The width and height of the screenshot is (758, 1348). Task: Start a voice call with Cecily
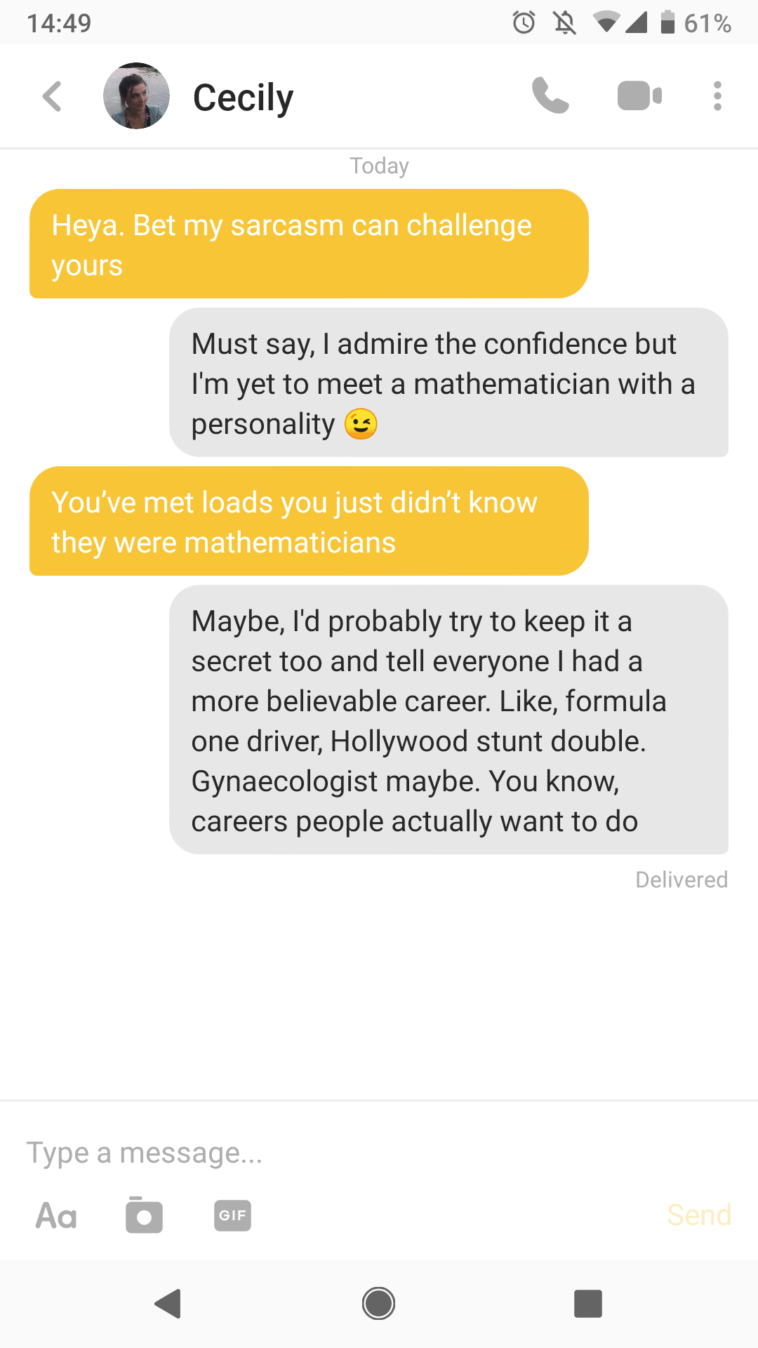point(550,96)
